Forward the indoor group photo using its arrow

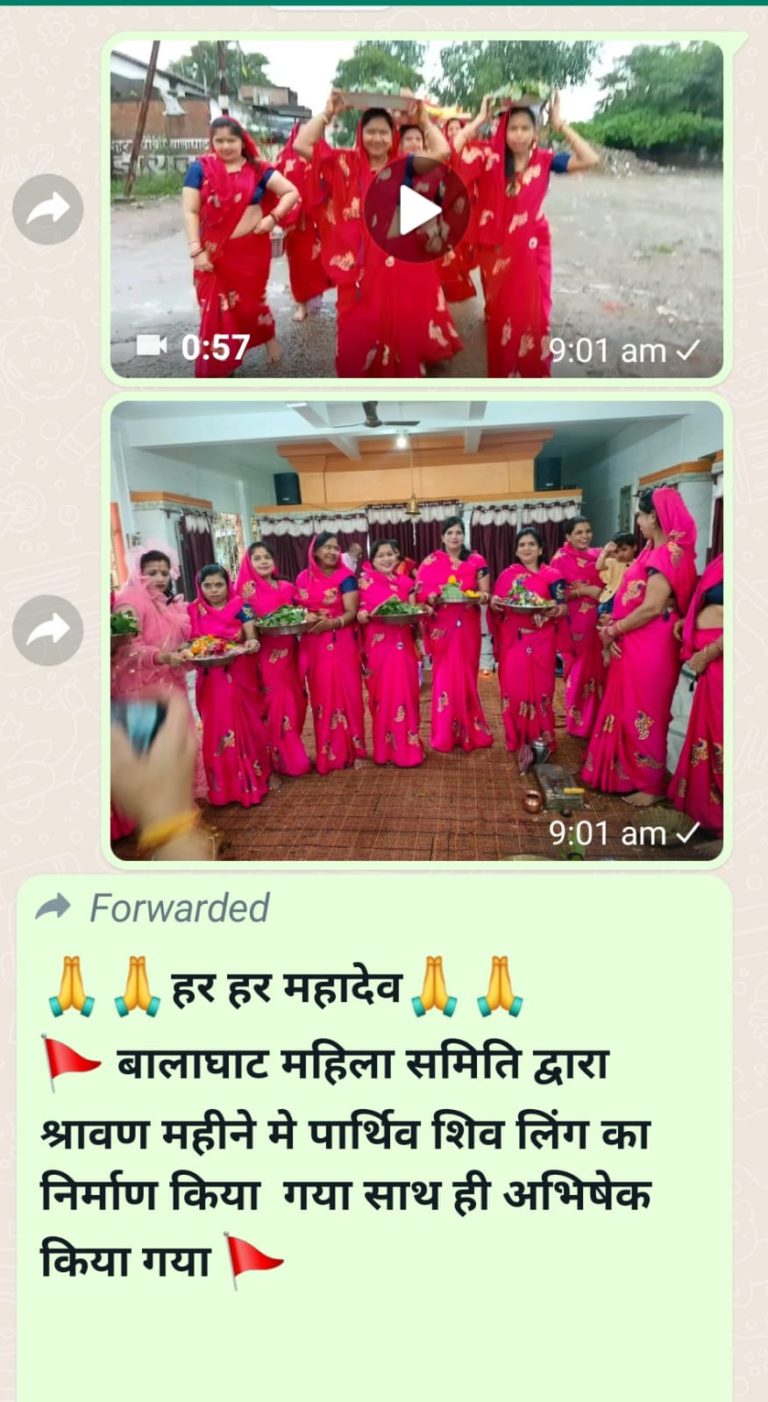tap(48, 630)
